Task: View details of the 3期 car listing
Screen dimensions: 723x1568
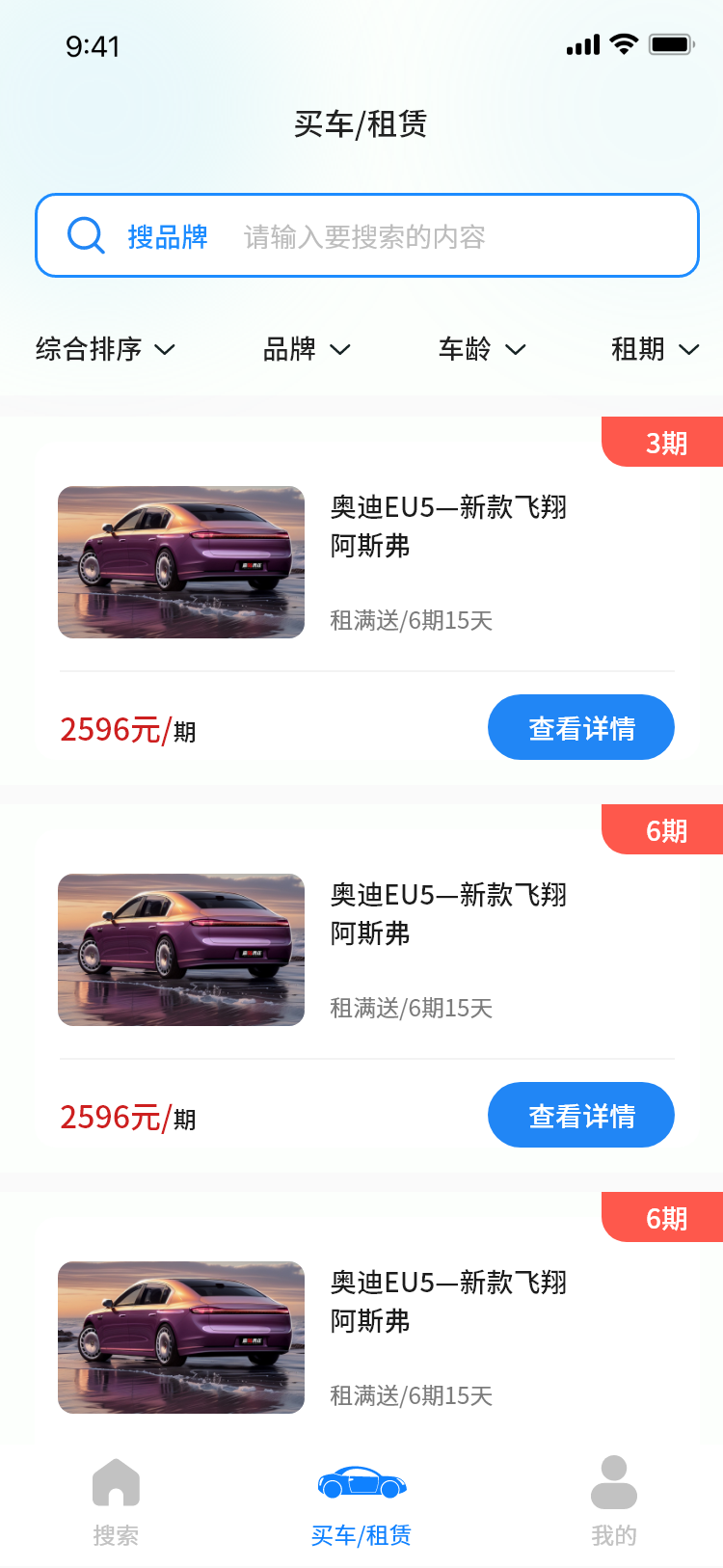Action: coord(580,728)
